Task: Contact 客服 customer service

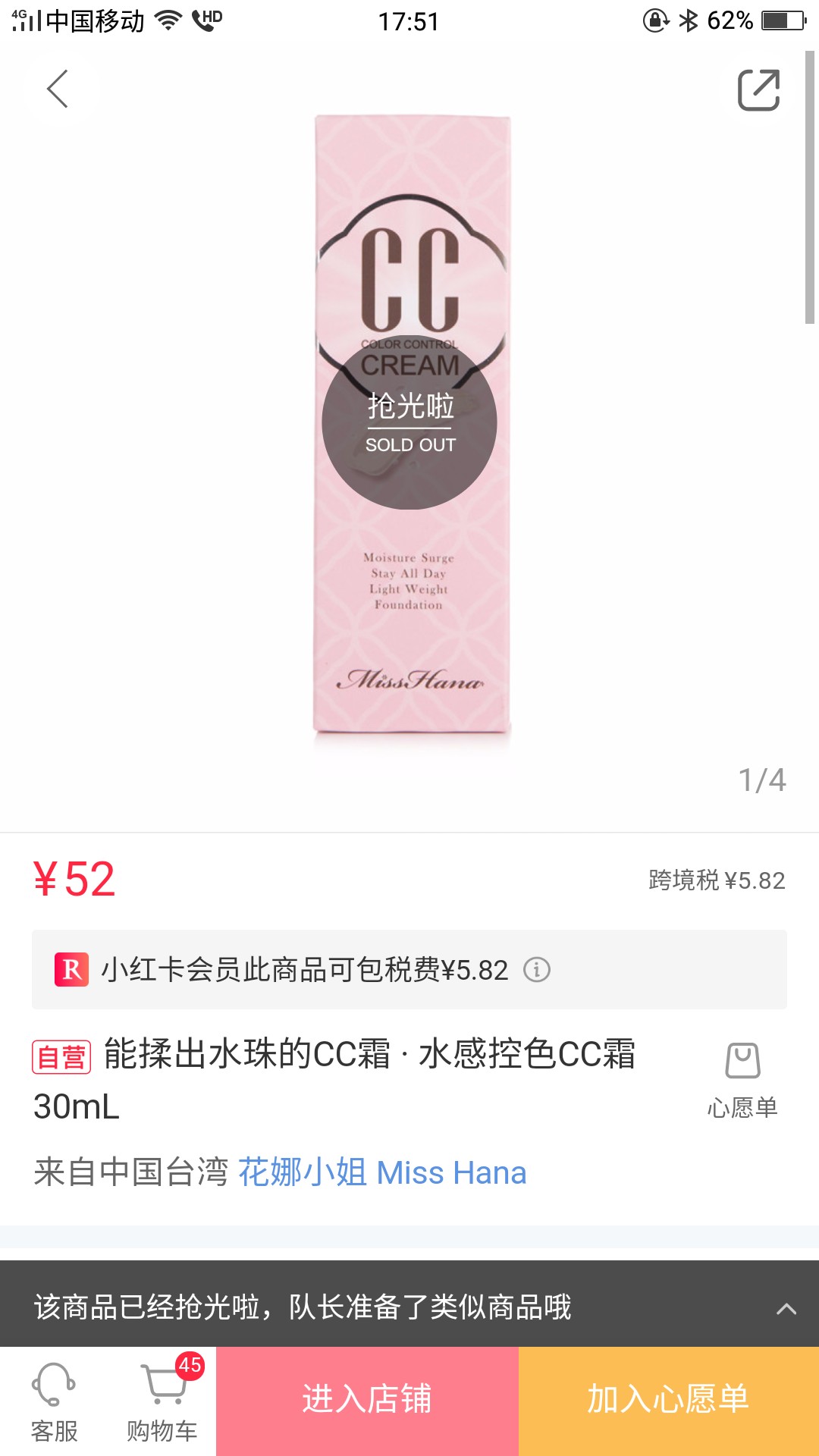Action: coord(55,1401)
